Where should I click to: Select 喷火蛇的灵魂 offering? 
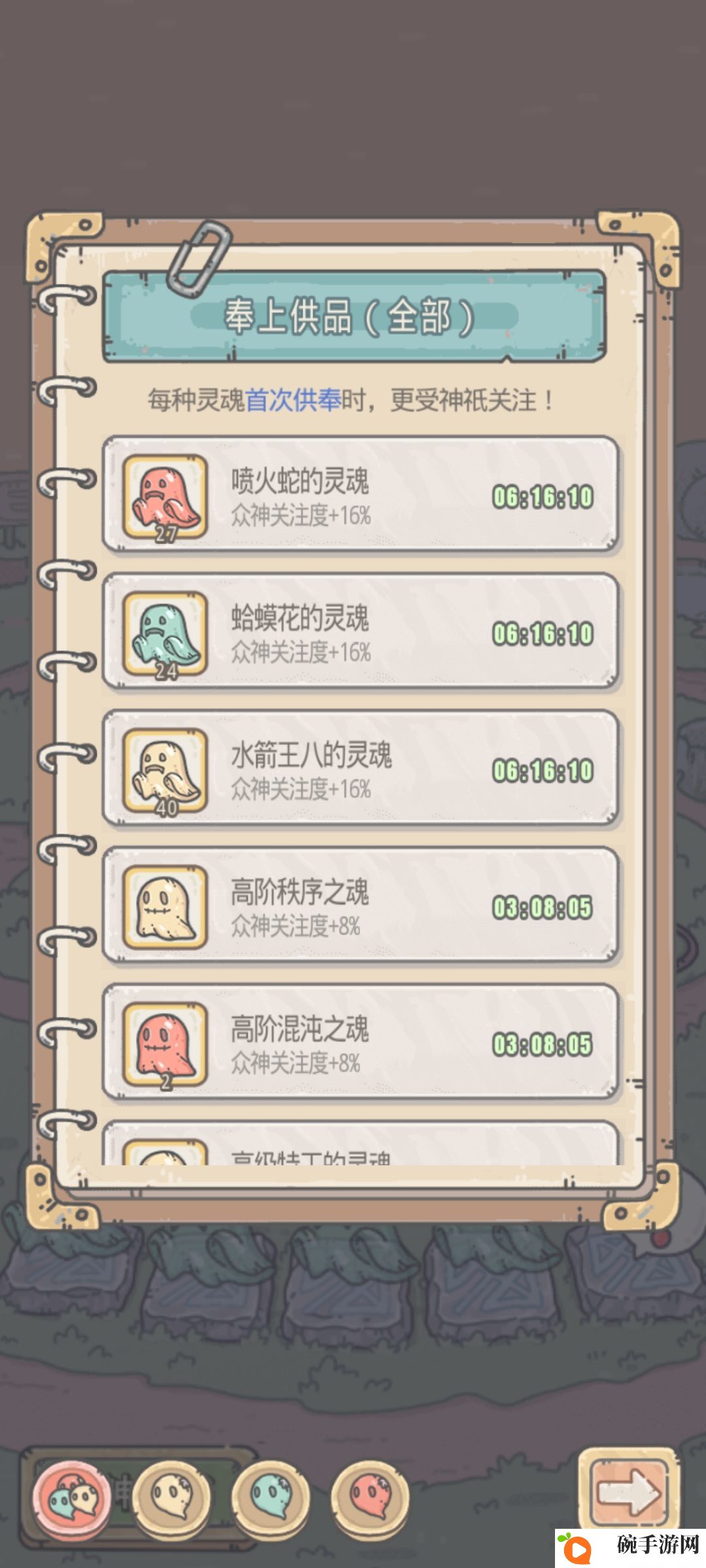(x=360, y=497)
